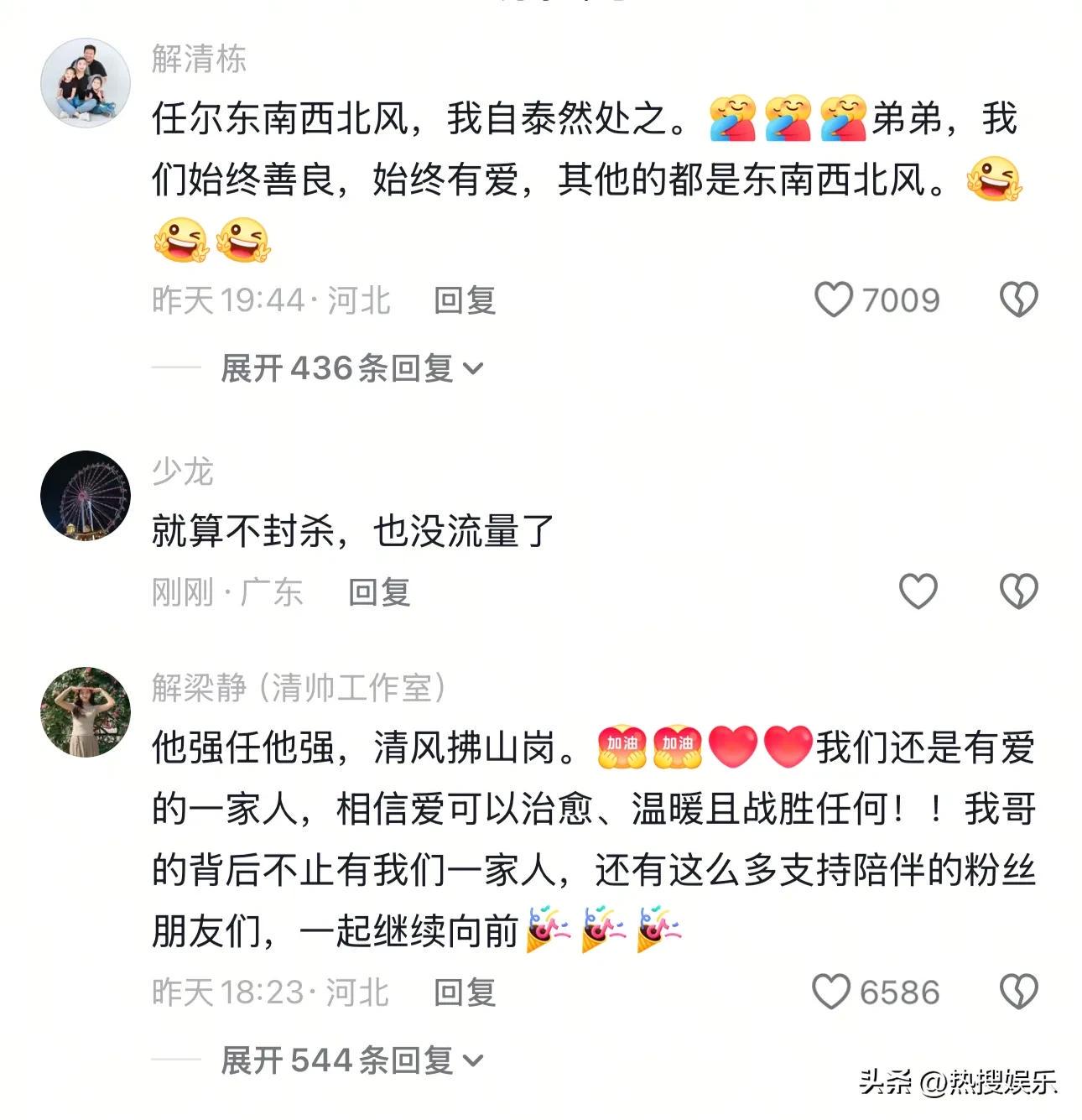Reply to 少龙's comment

[379, 592]
